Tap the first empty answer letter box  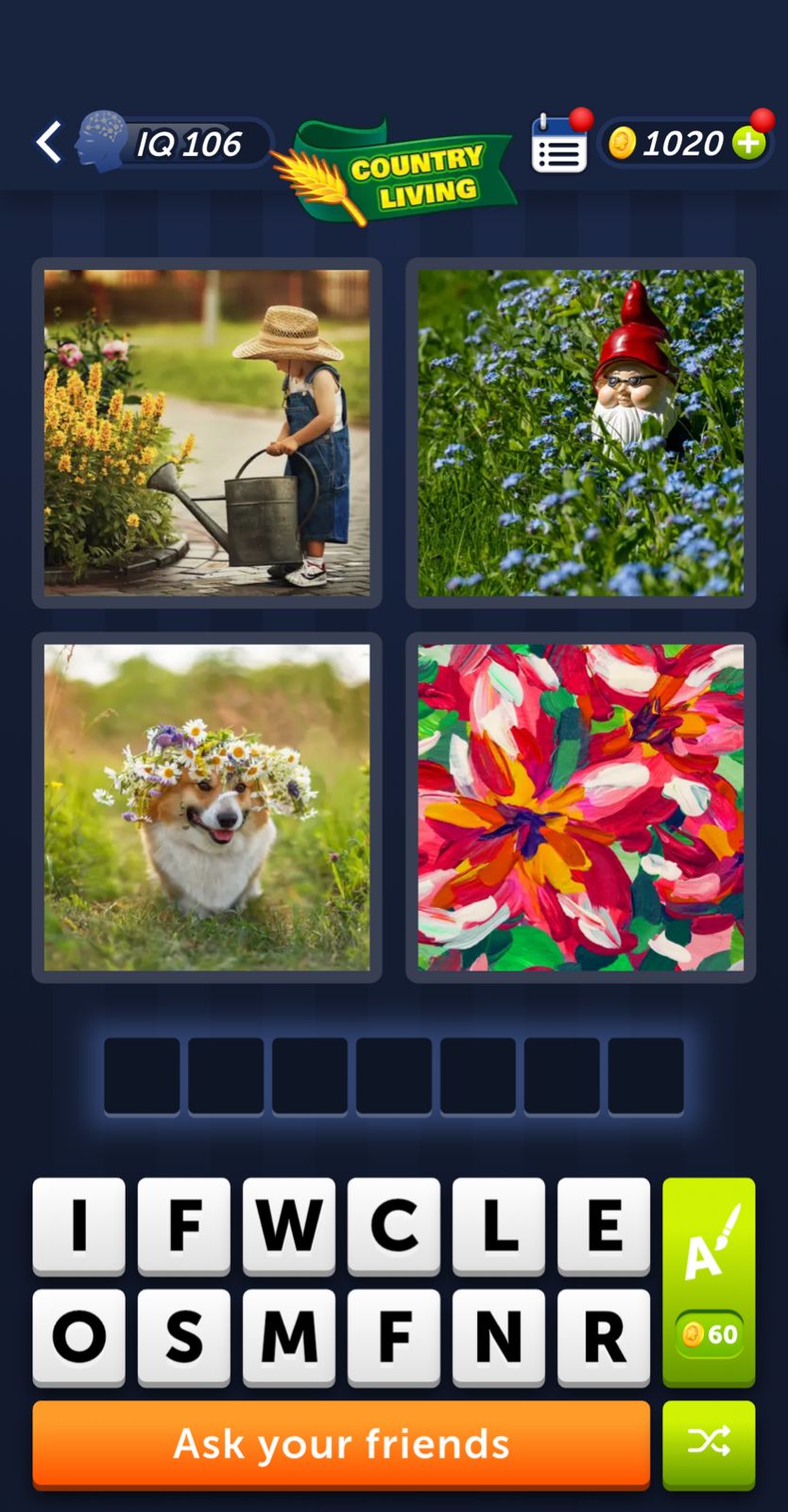(x=142, y=1075)
